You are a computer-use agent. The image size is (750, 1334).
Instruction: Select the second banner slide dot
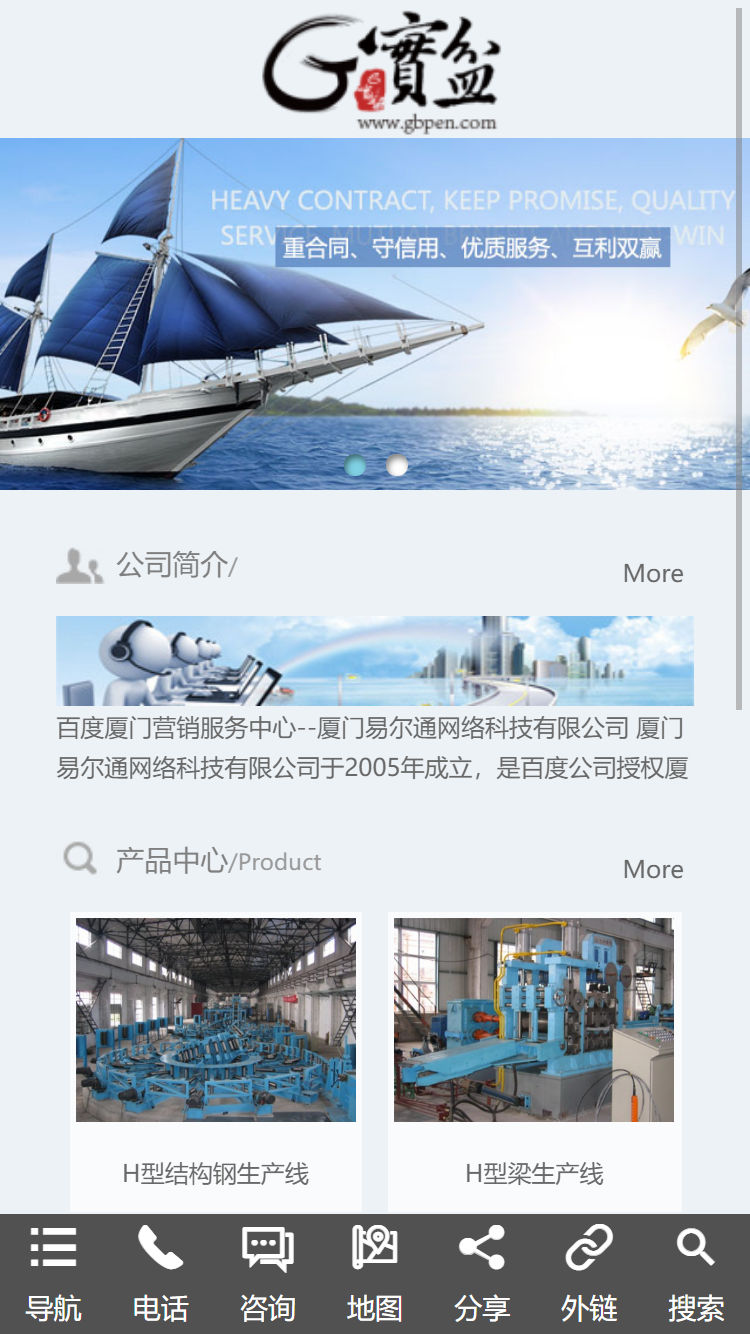coord(397,466)
